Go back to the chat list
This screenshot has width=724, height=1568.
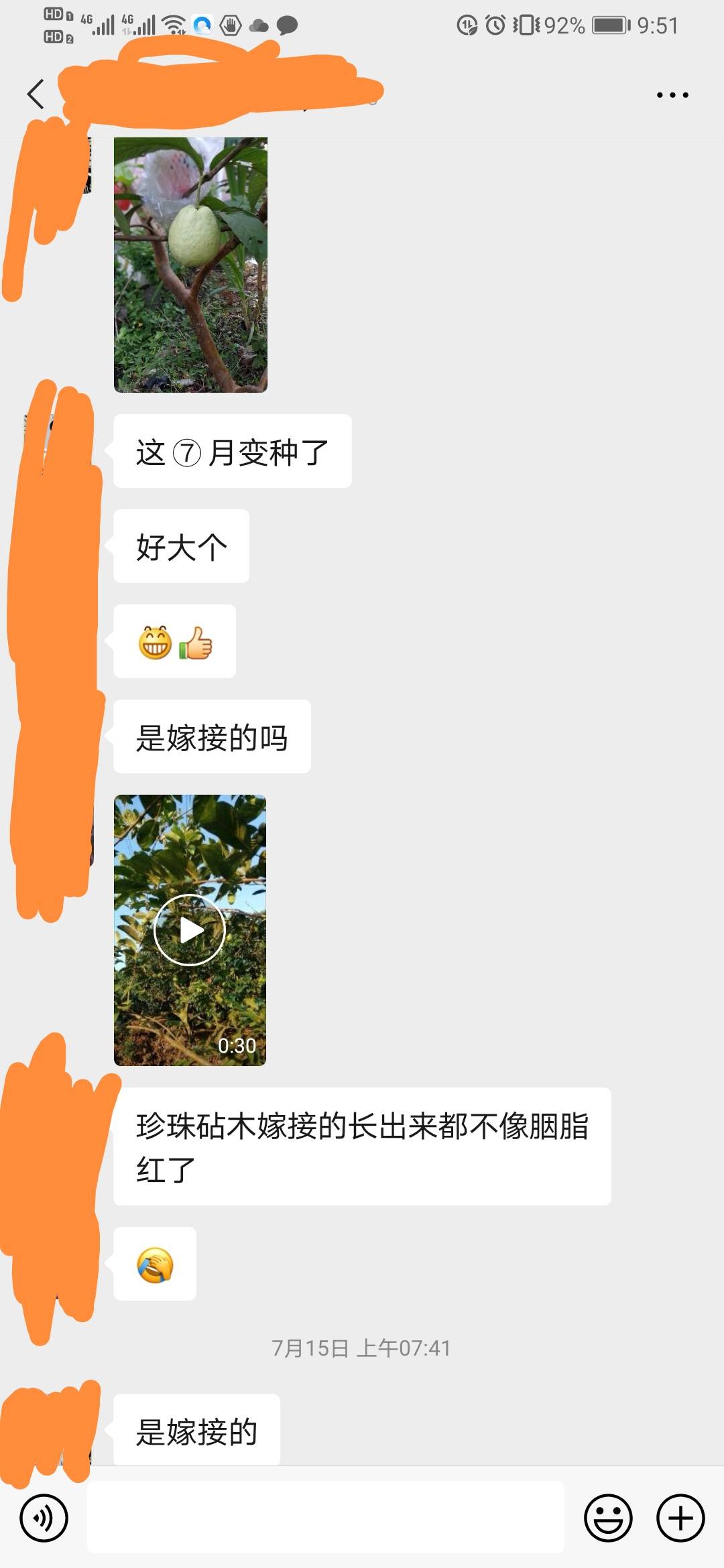pyautogui.click(x=36, y=94)
